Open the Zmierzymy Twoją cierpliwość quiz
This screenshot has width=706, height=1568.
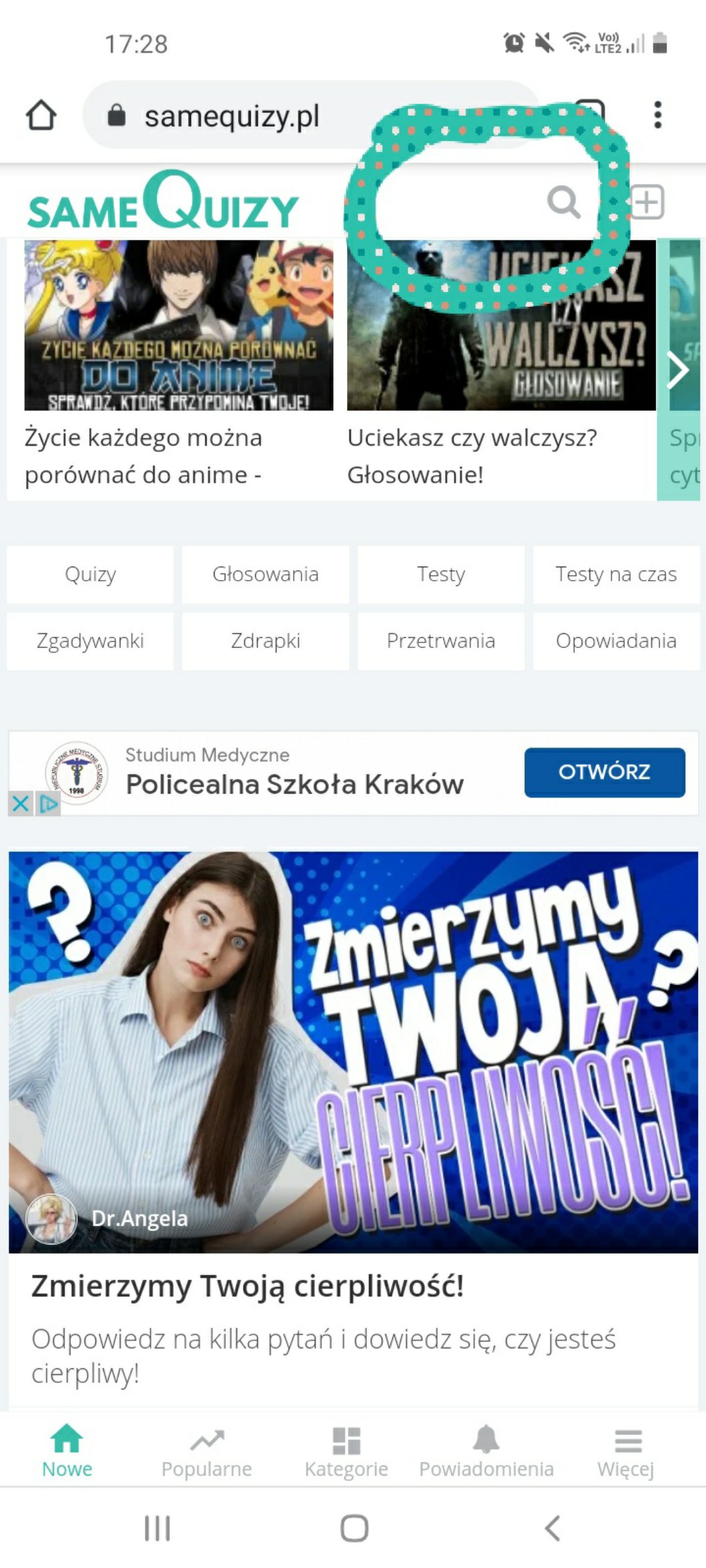353,1052
